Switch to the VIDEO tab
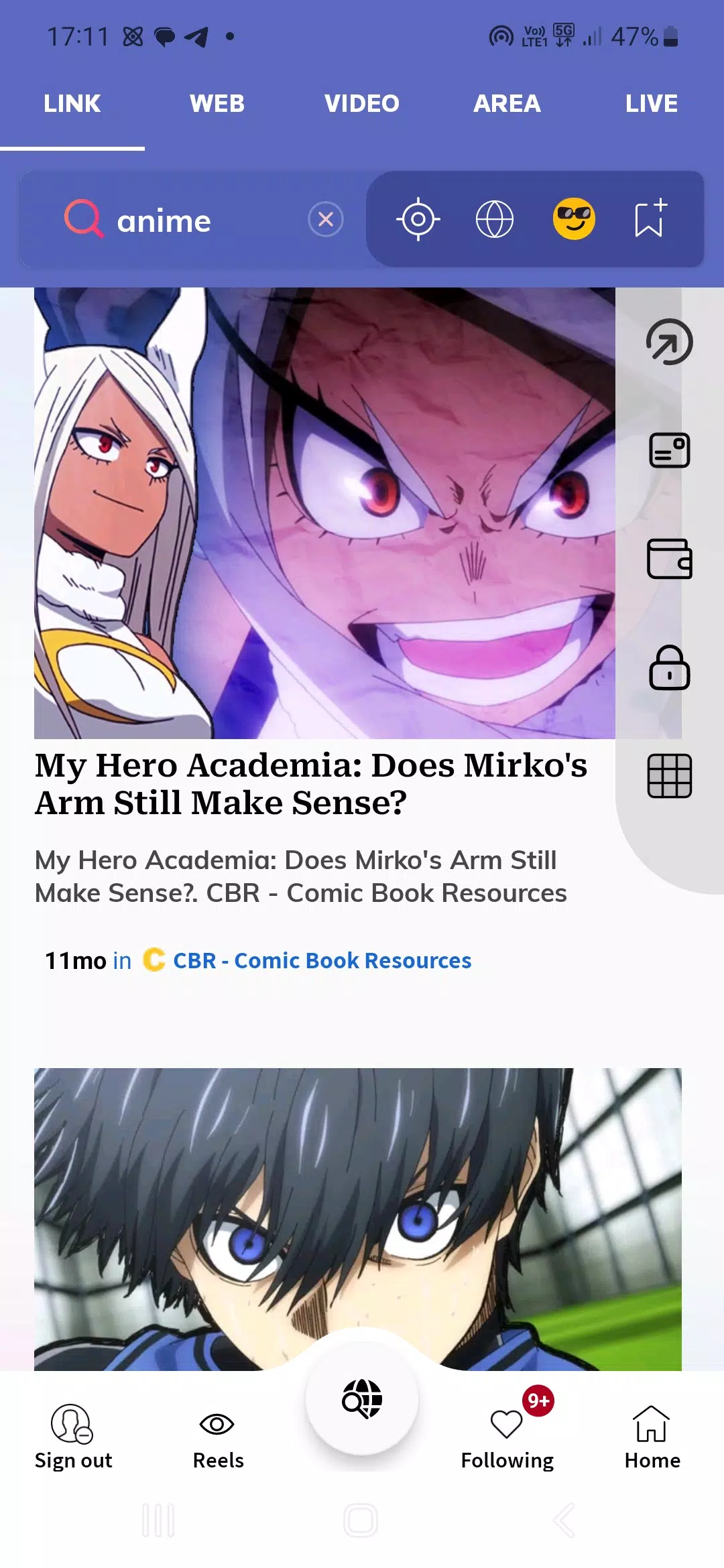724x1568 pixels. [x=361, y=104]
